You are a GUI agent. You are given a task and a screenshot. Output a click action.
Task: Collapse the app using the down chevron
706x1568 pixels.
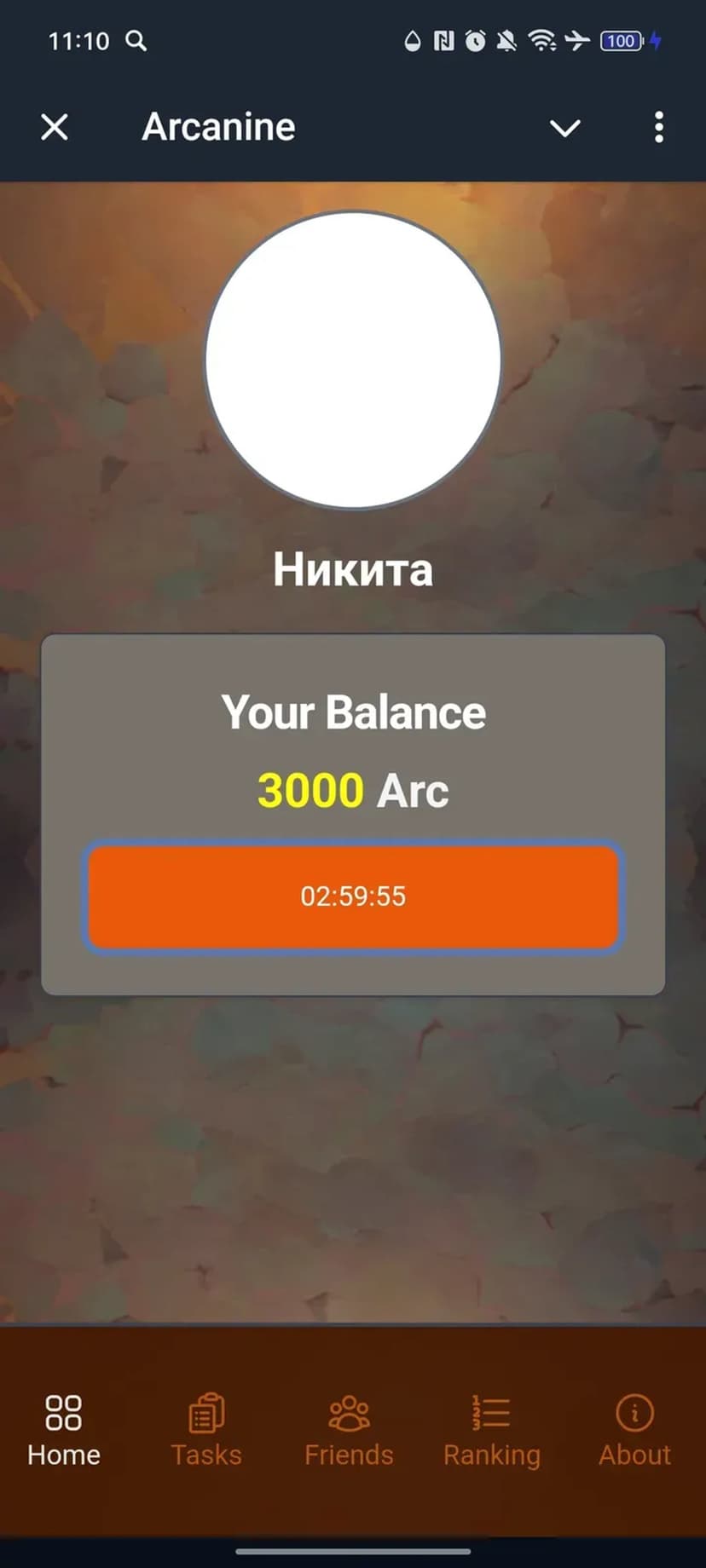(564, 129)
